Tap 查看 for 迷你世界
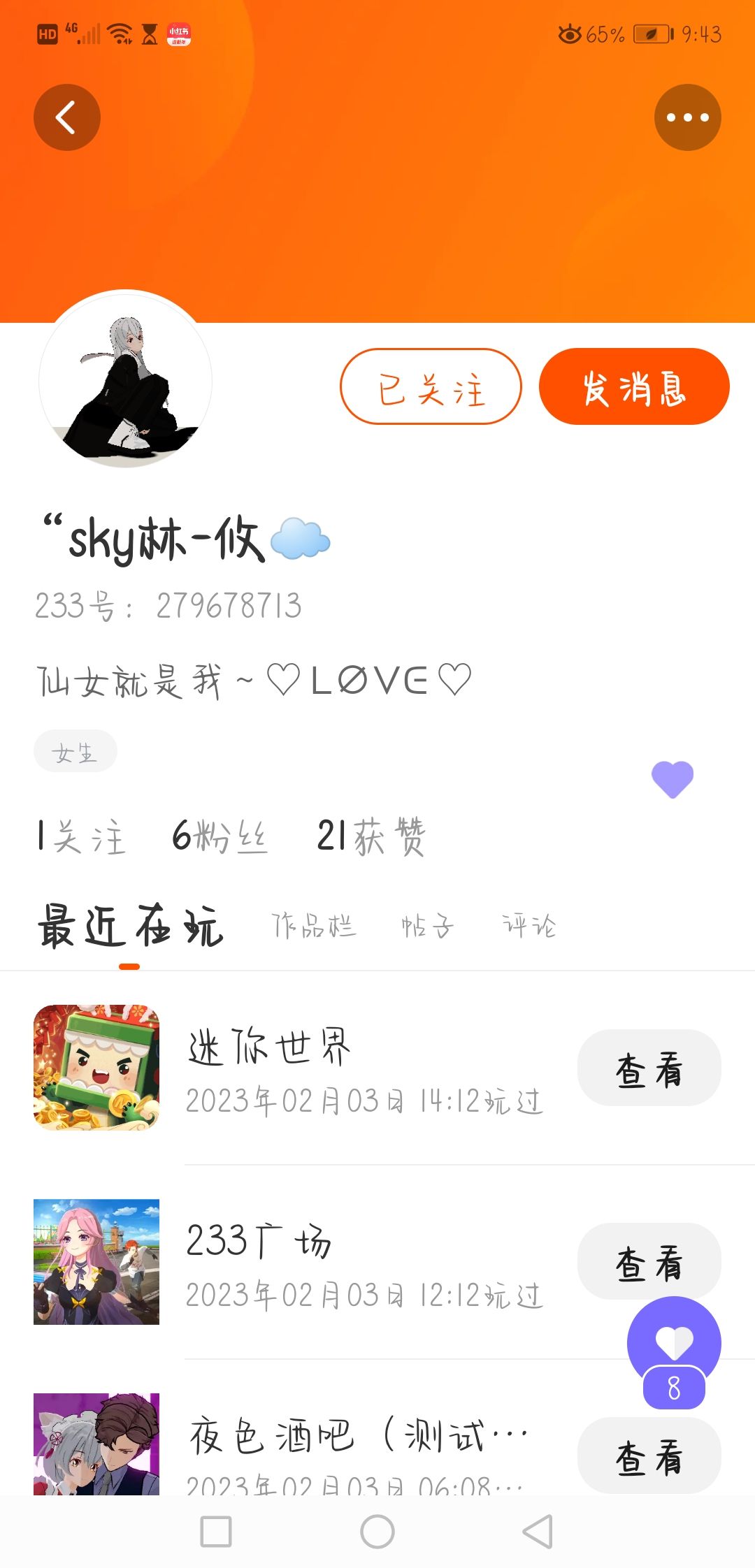 [649, 1068]
